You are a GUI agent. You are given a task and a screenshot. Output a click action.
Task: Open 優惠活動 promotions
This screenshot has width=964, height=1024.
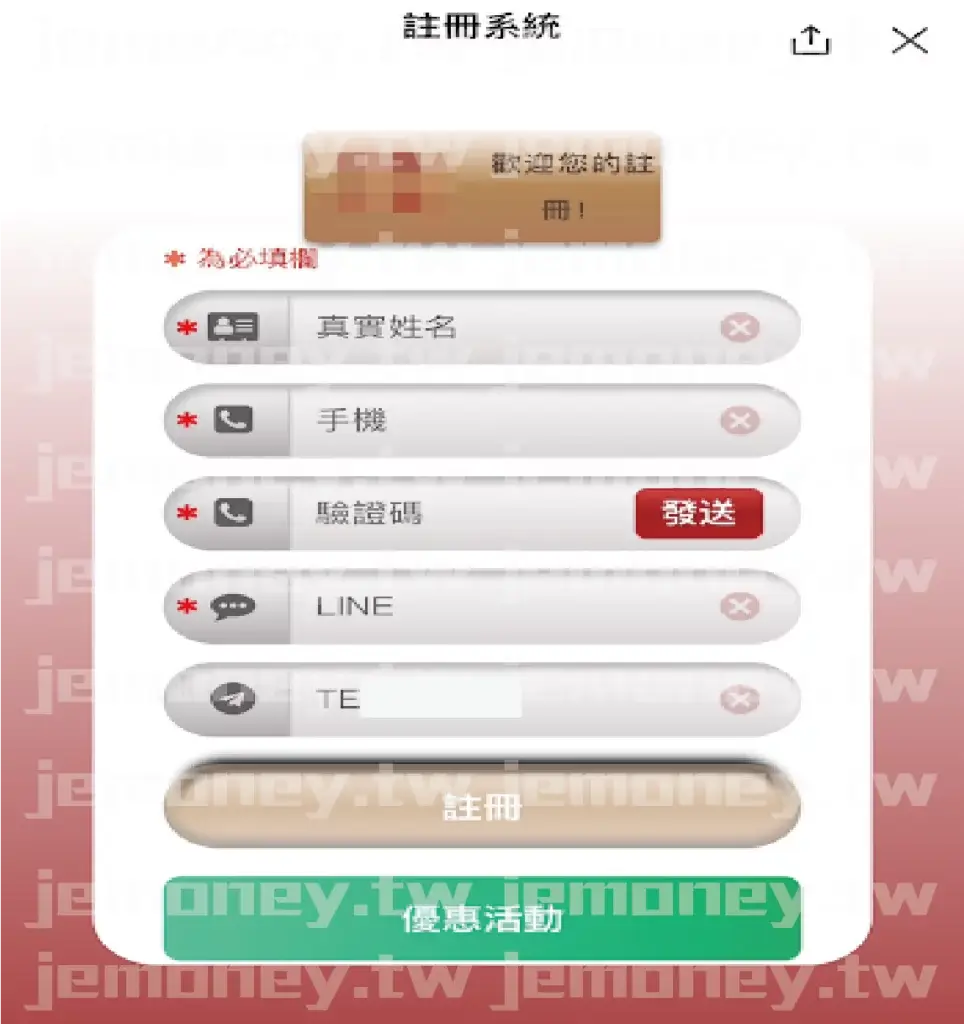click(482, 918)
